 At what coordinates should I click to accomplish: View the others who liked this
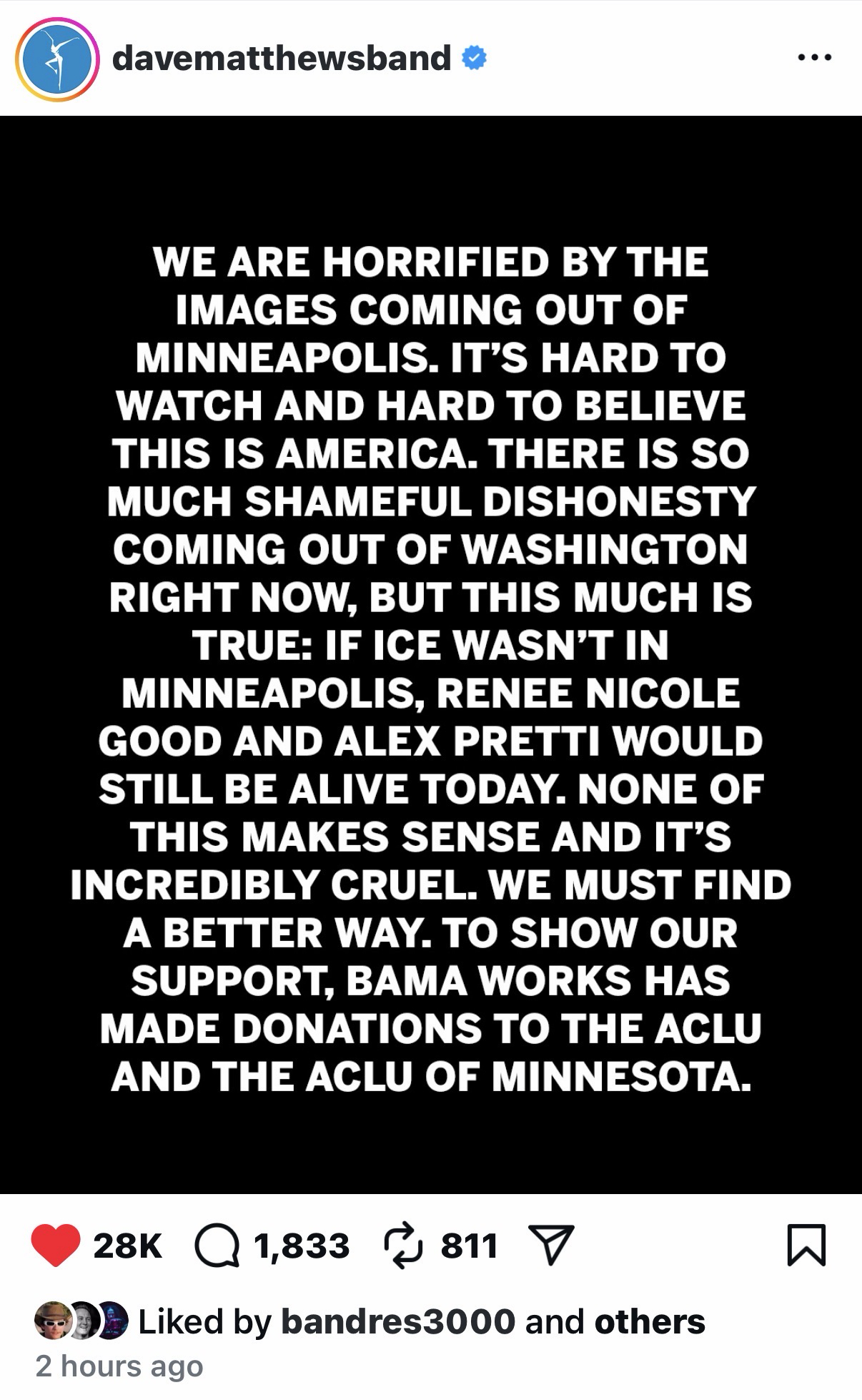649,1321
